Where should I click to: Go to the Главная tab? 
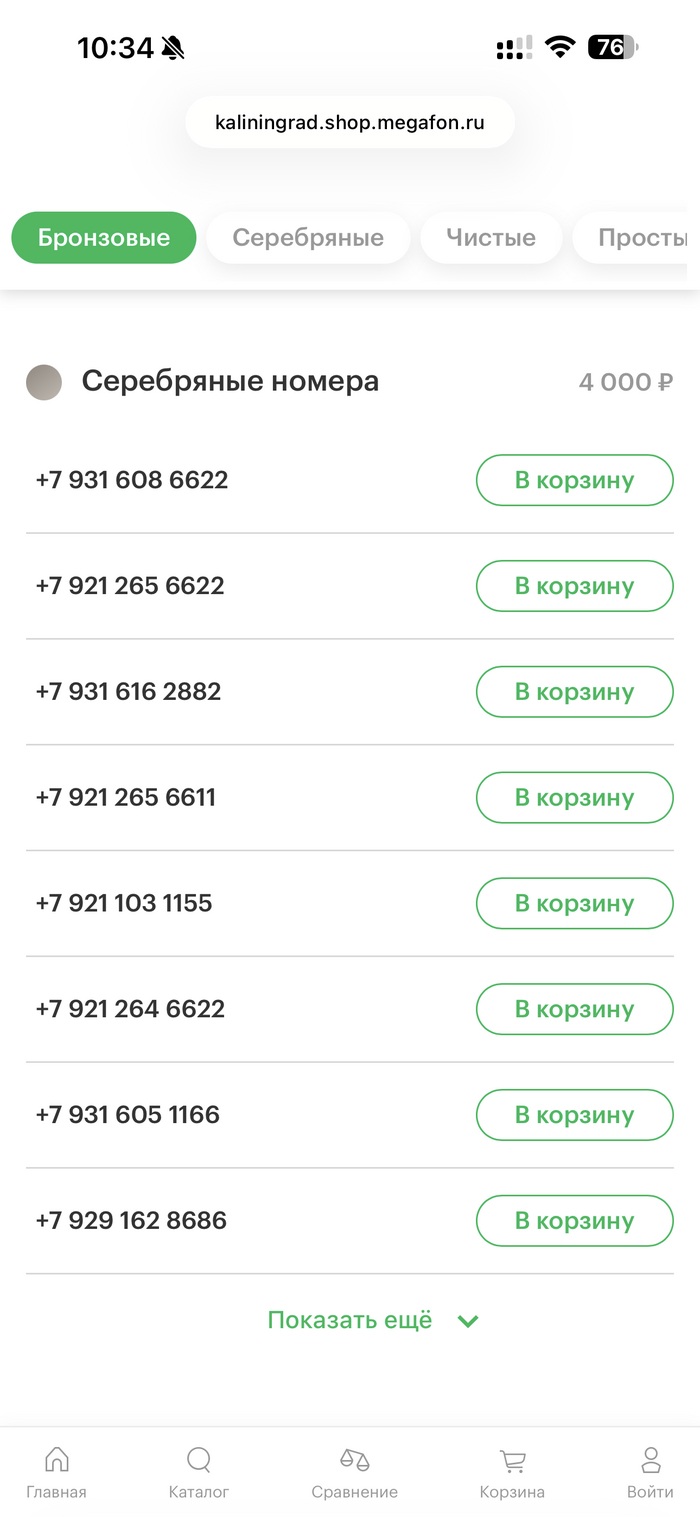point(57,1473)
